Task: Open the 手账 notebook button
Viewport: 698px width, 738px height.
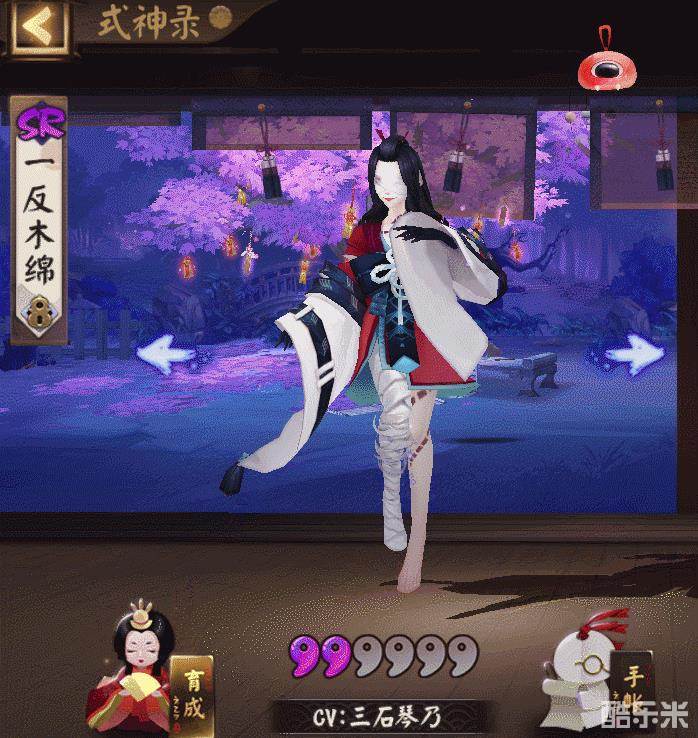Action: 632,678
